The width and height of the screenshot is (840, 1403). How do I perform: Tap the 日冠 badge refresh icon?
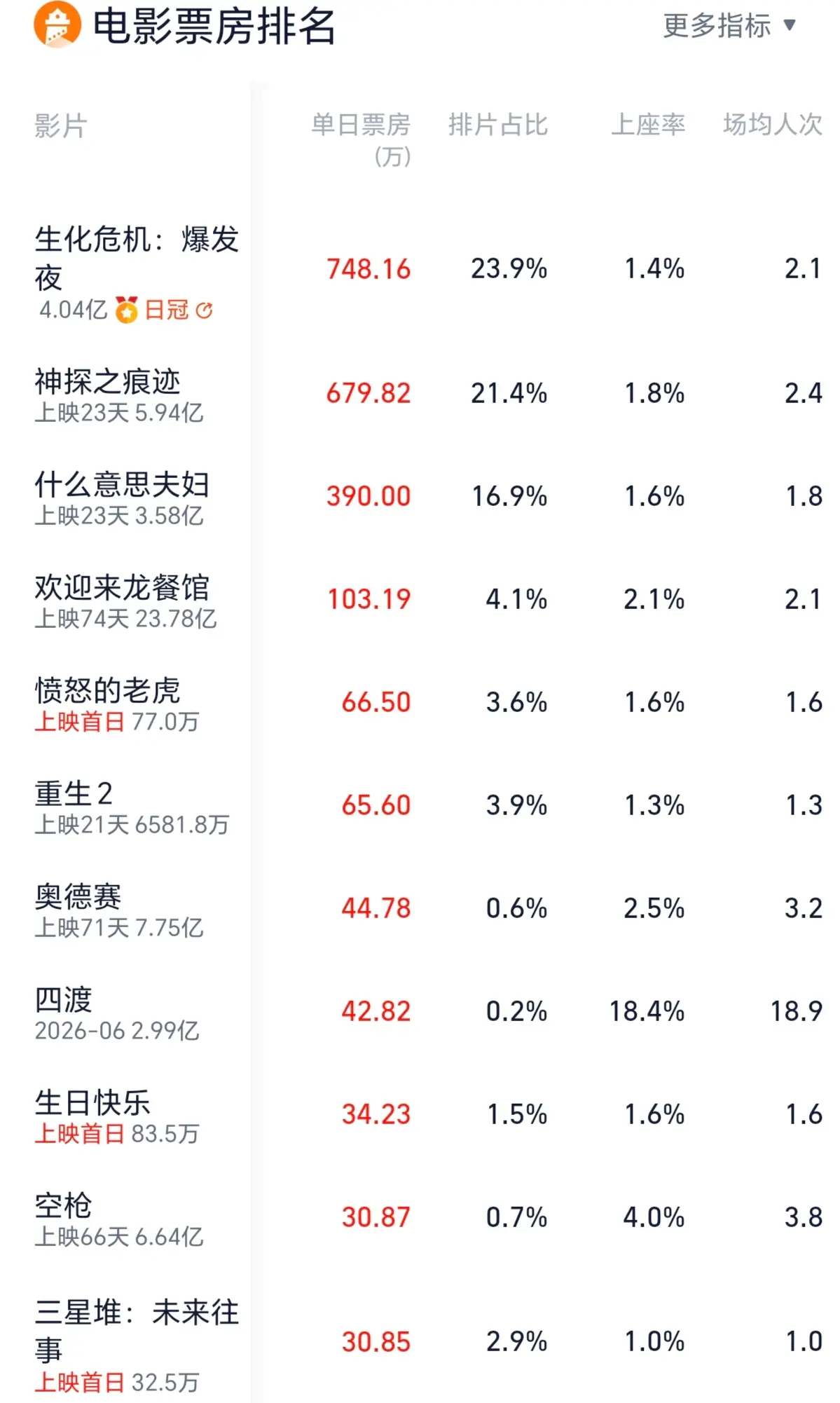(x=204, y=310)
